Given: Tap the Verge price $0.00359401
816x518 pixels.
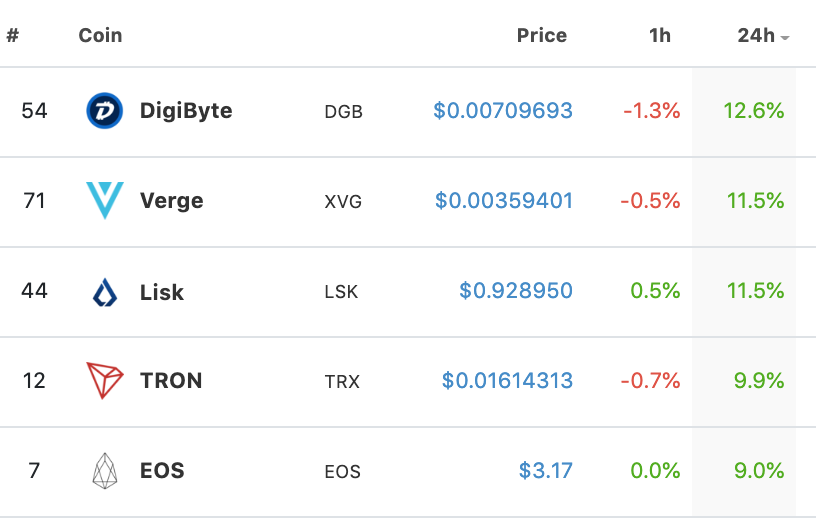Looking at the screenshot, I should click(504, 201).
